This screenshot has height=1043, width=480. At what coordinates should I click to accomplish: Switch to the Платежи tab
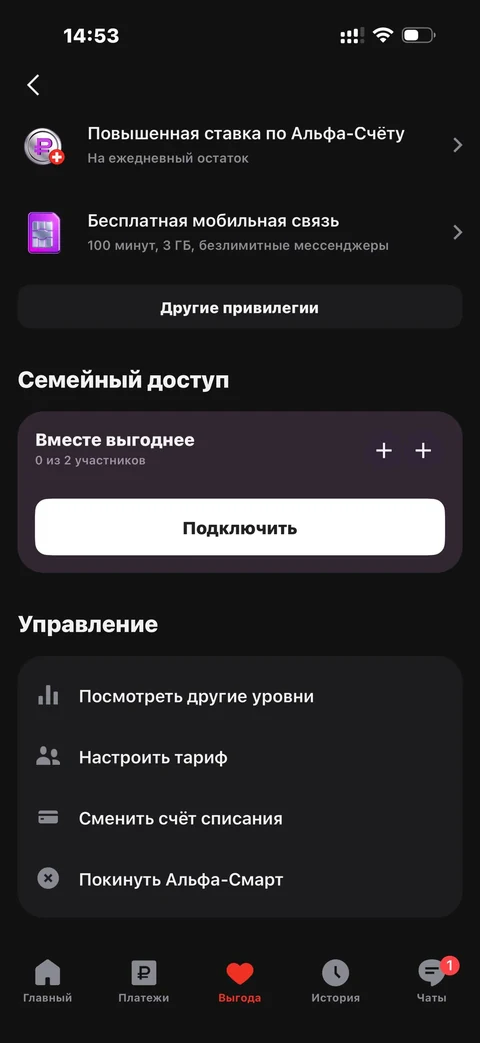(144, 982)
